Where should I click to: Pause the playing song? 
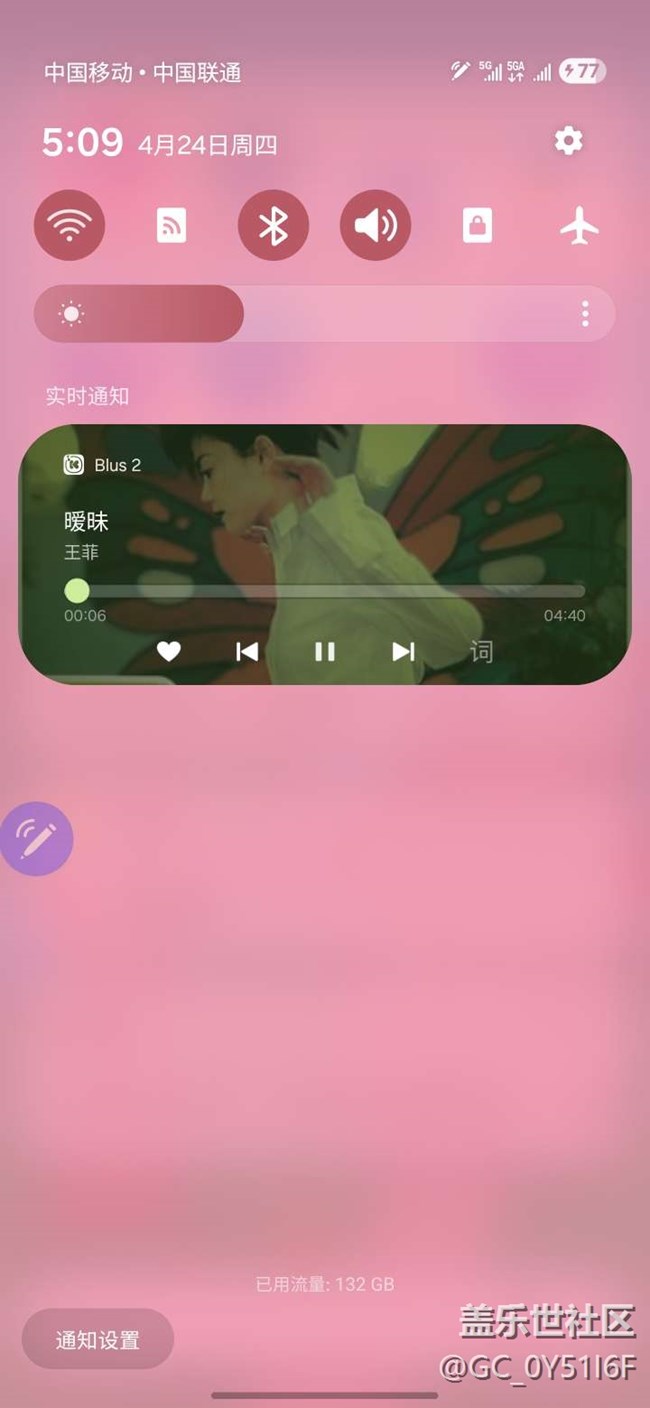(325, 652)
